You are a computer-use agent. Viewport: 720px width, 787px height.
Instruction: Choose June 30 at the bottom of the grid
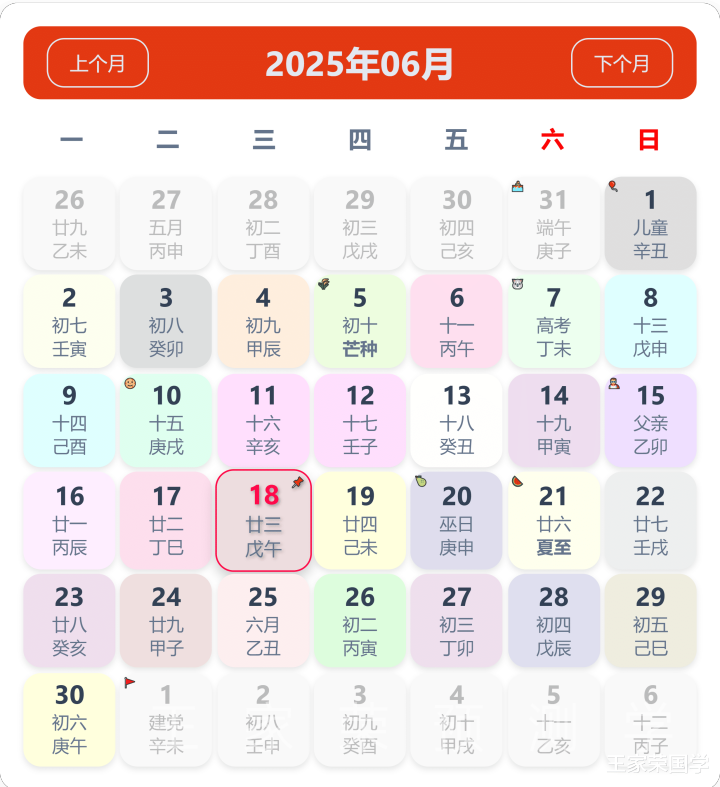point(69,720)
